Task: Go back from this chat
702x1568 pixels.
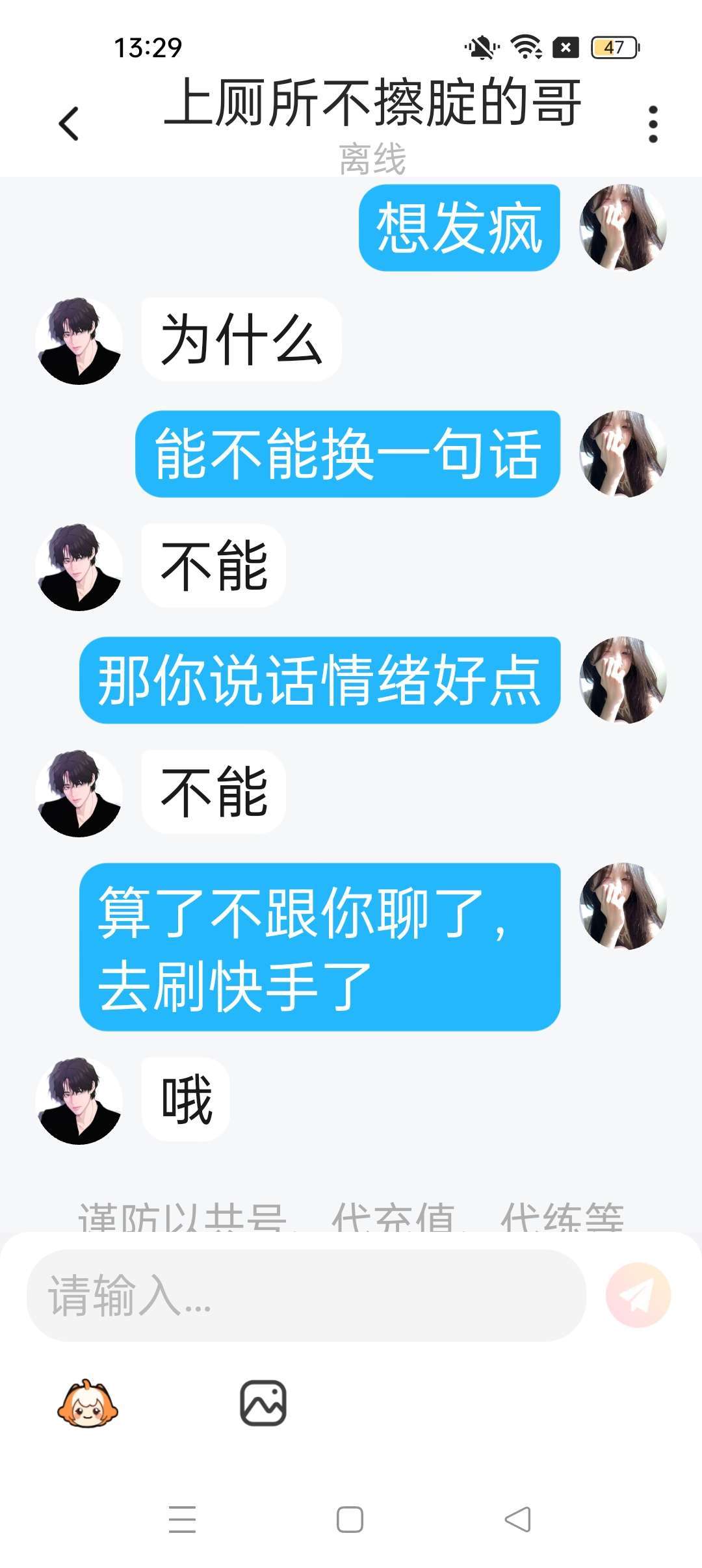Action: [69, 124]
